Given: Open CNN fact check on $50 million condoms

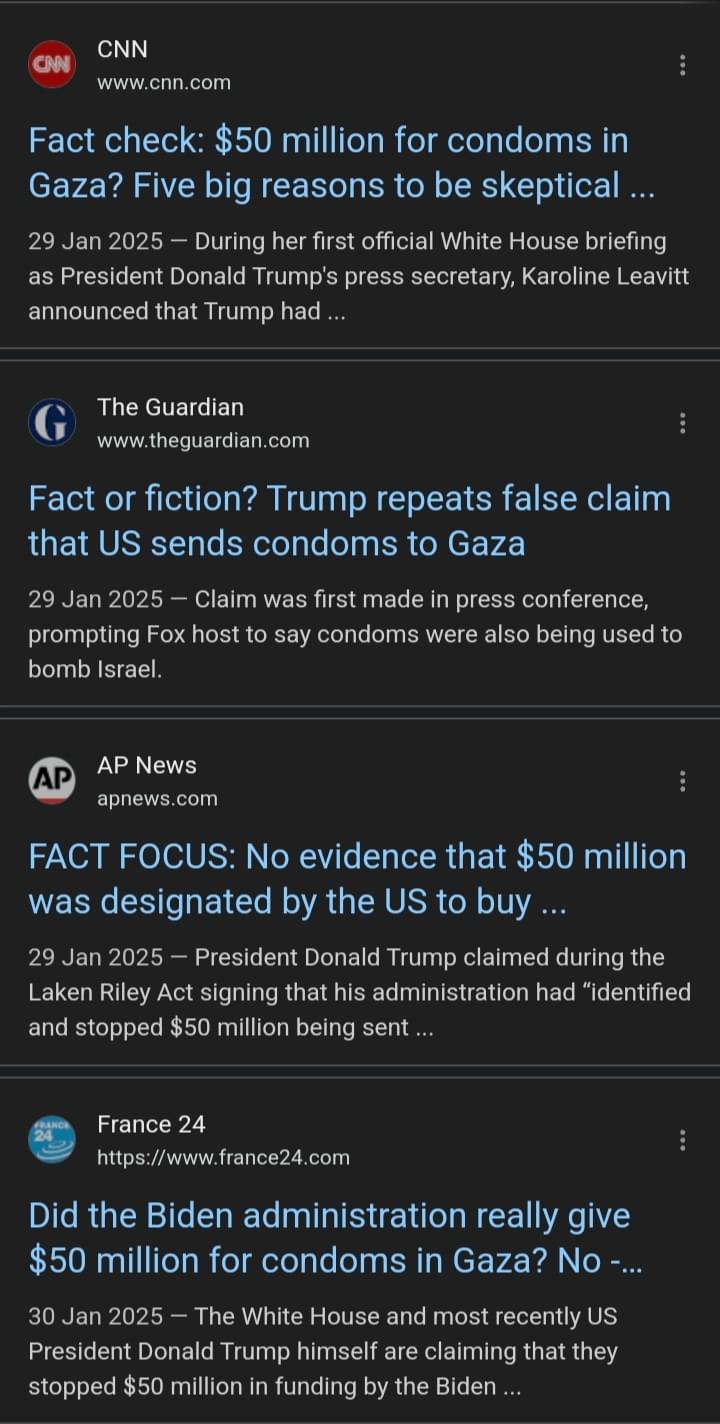Looking at the screenshot, I should pyautogui.click(x=330, y=163).
